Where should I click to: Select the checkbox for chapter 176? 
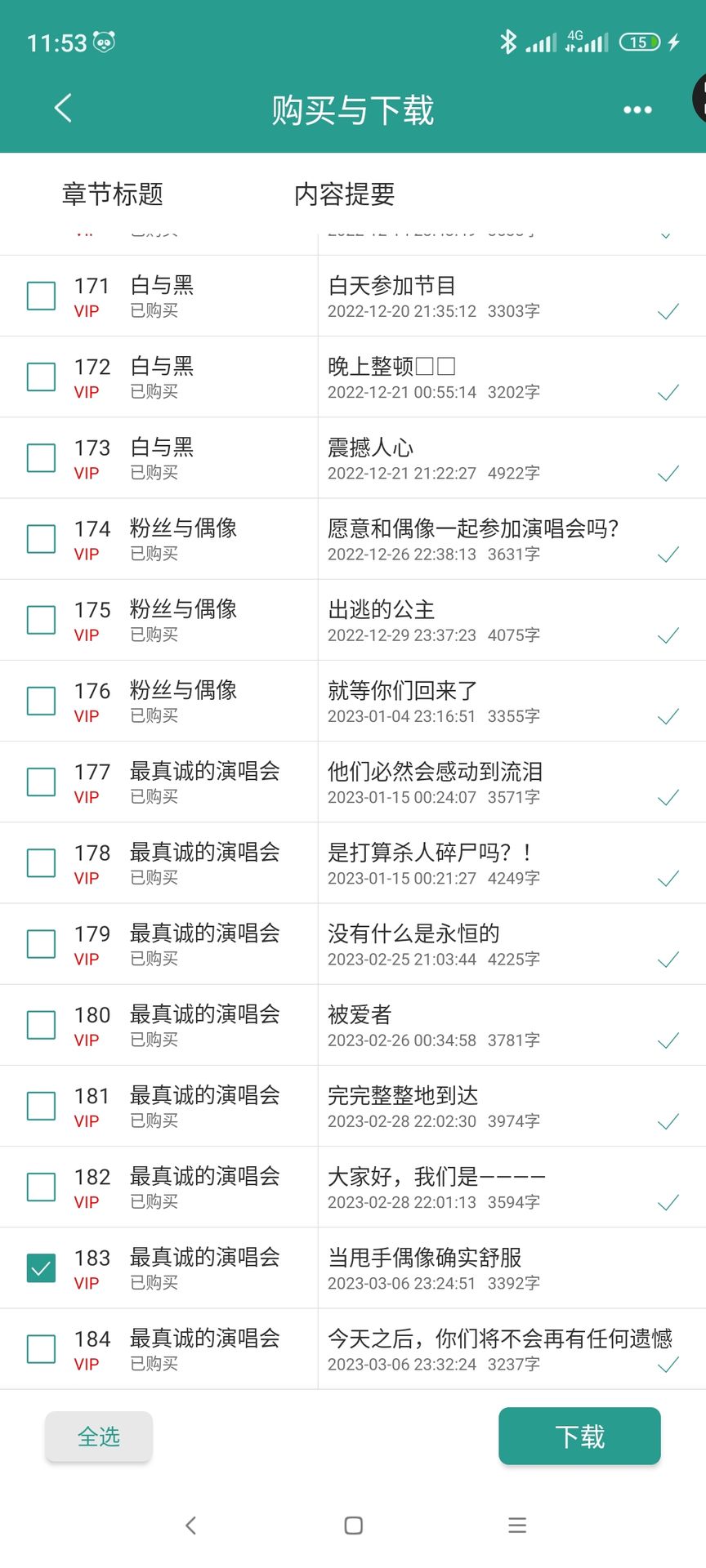pos(41,700)
